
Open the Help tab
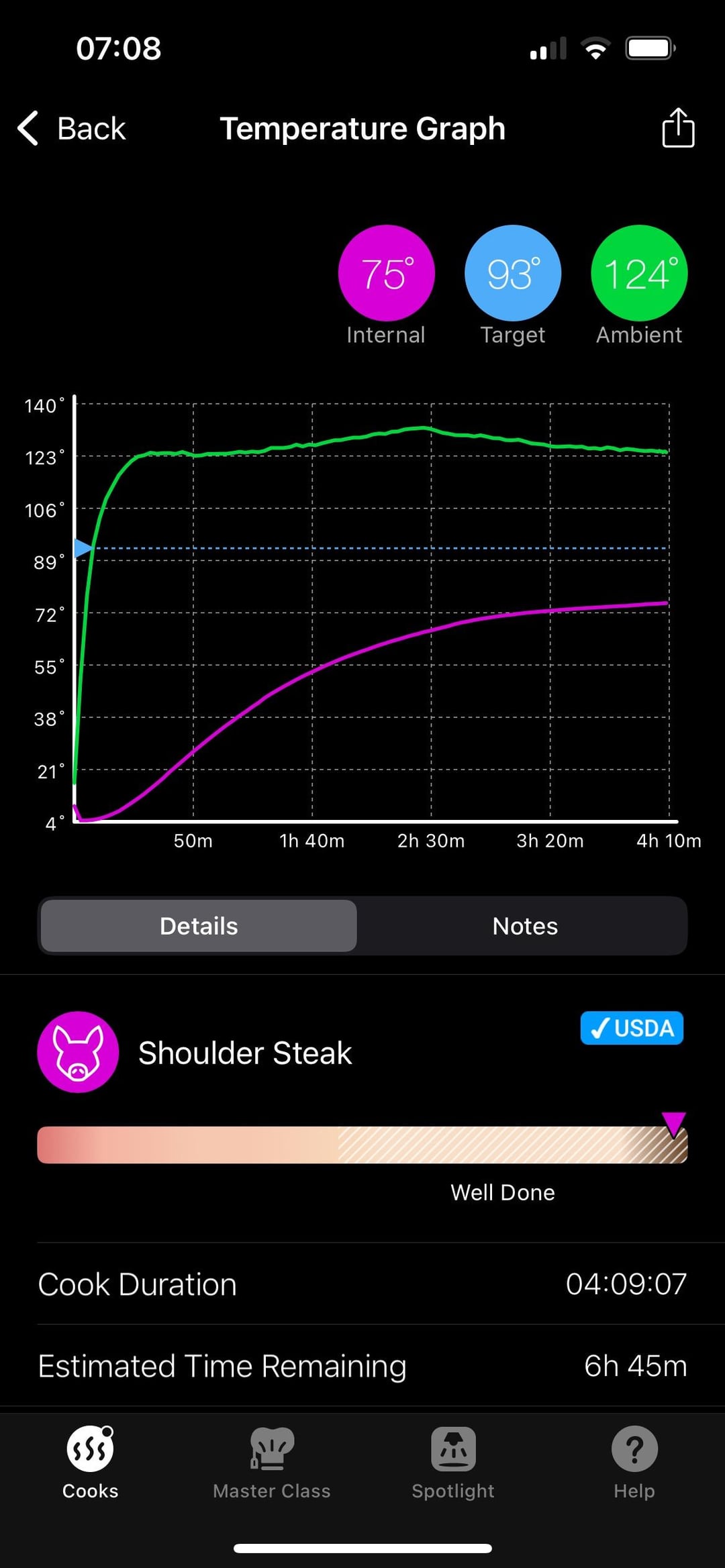click(634, 1463)
